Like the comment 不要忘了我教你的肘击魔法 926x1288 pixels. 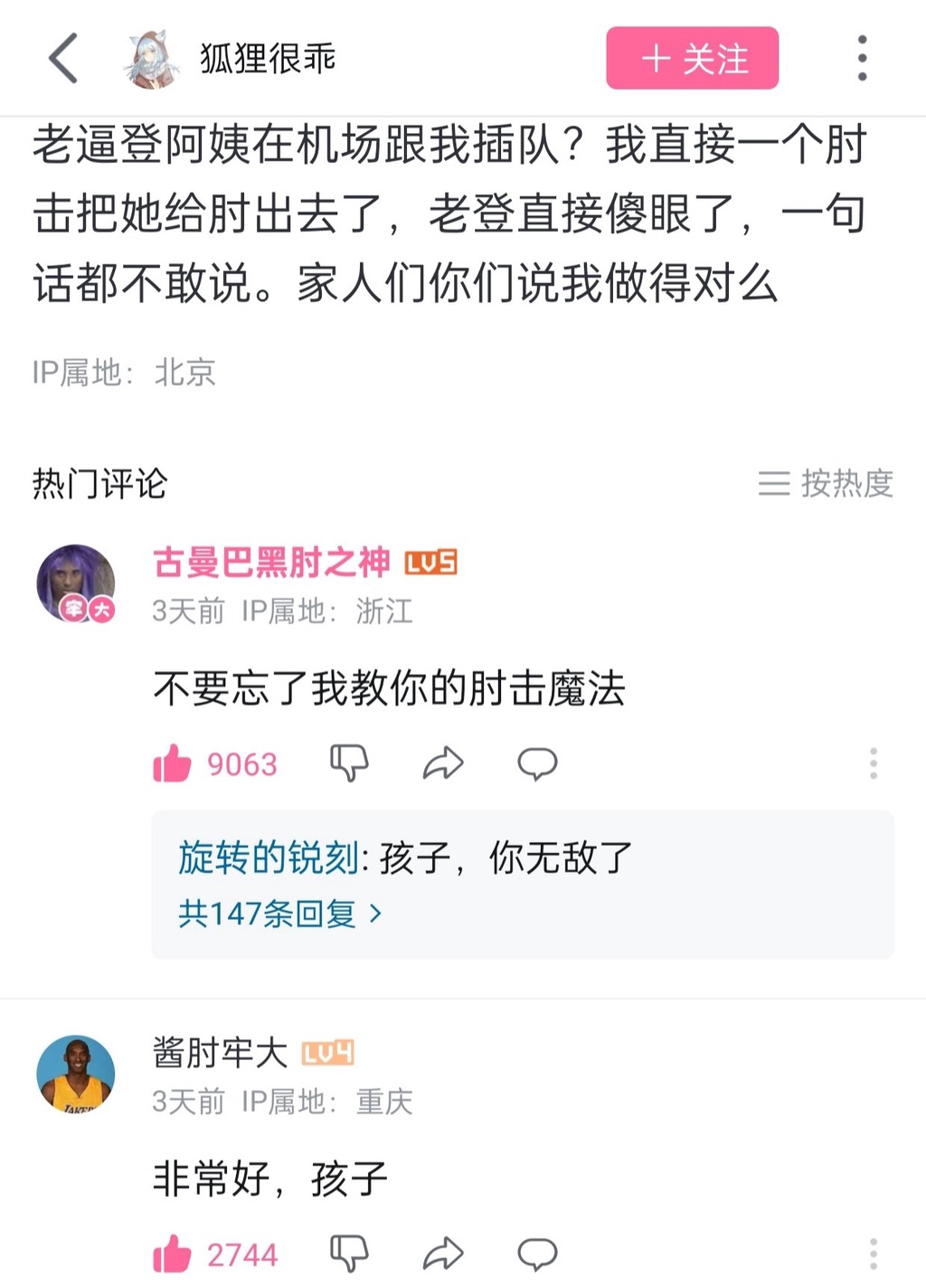[x=173, y=764]
